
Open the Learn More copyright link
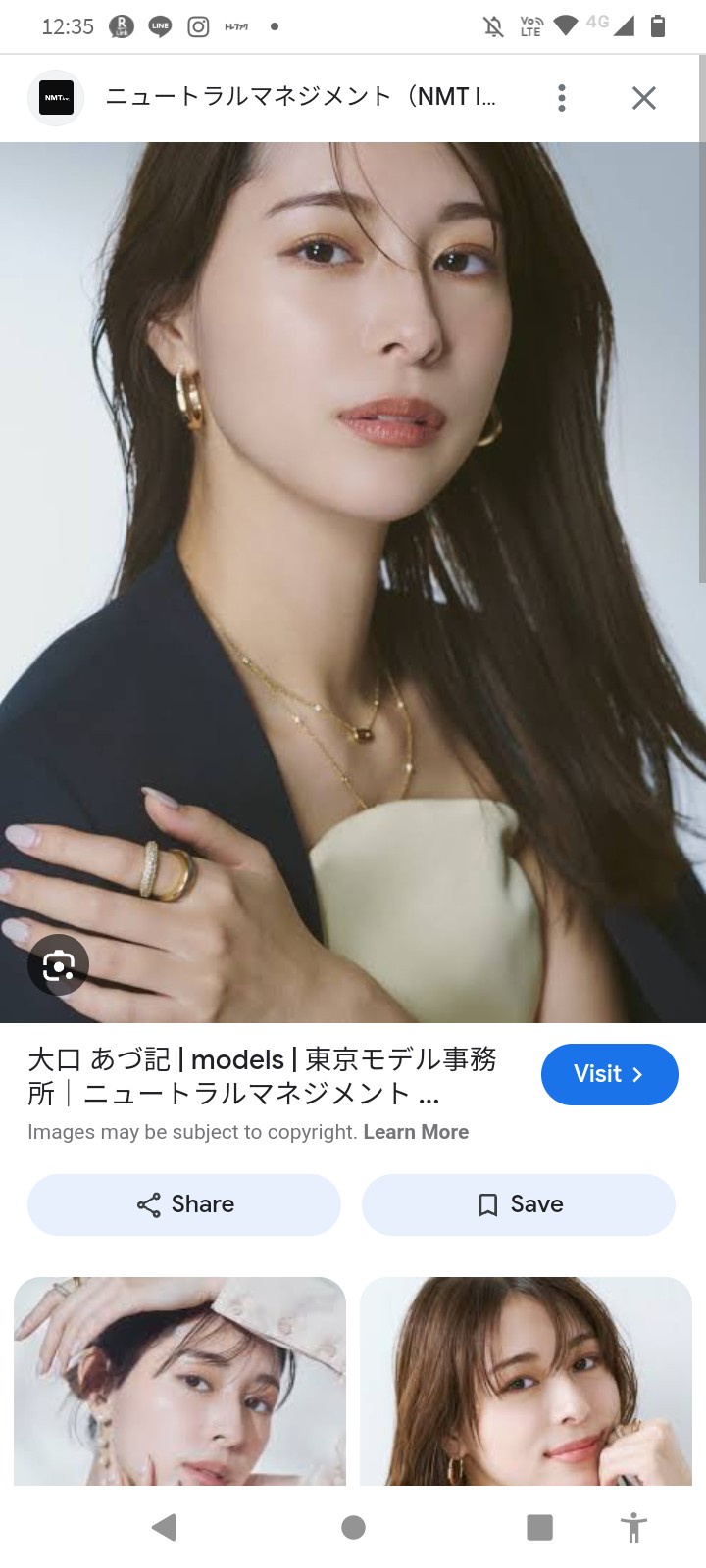click(416, 1132)
